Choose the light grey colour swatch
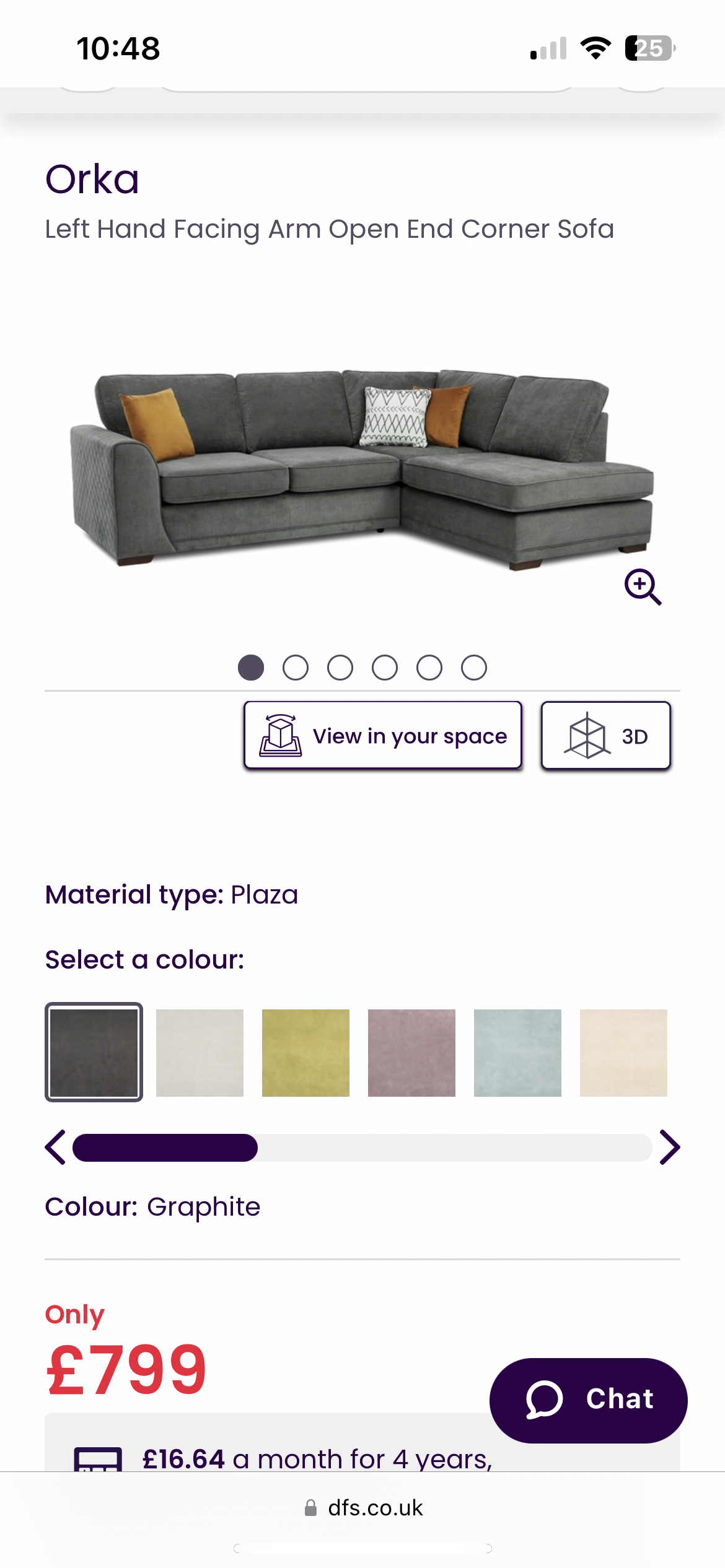This screenshot has height=1568, width=725. click(200, 1052)
